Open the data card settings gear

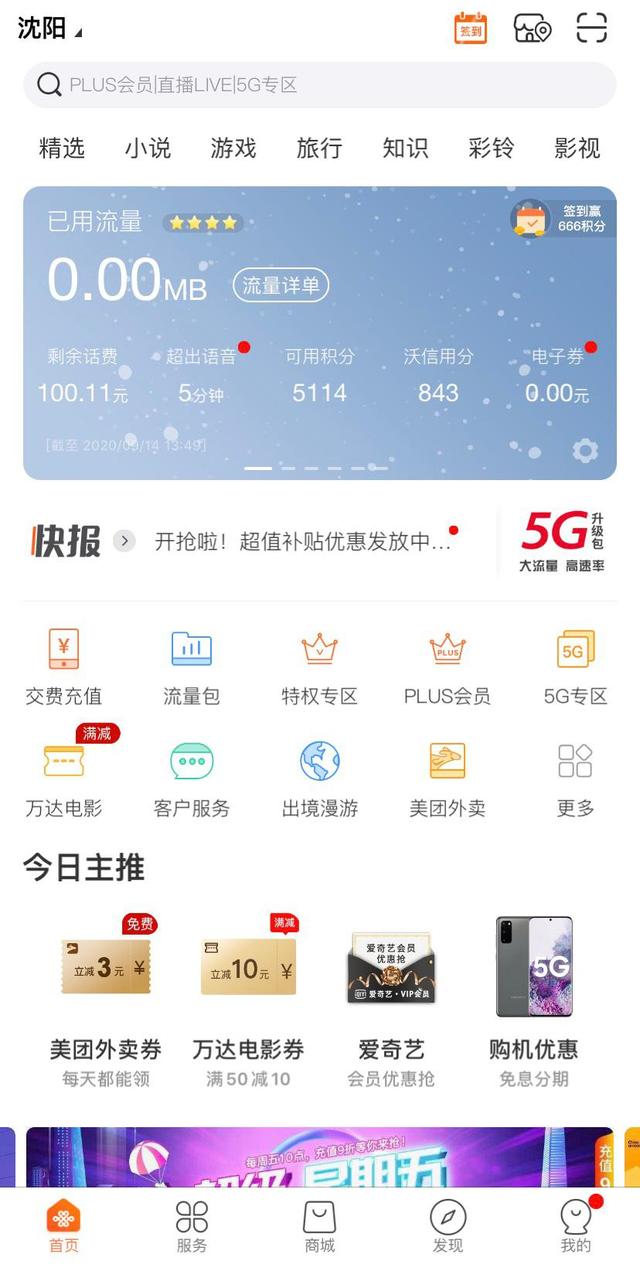(x=585, y=451)
